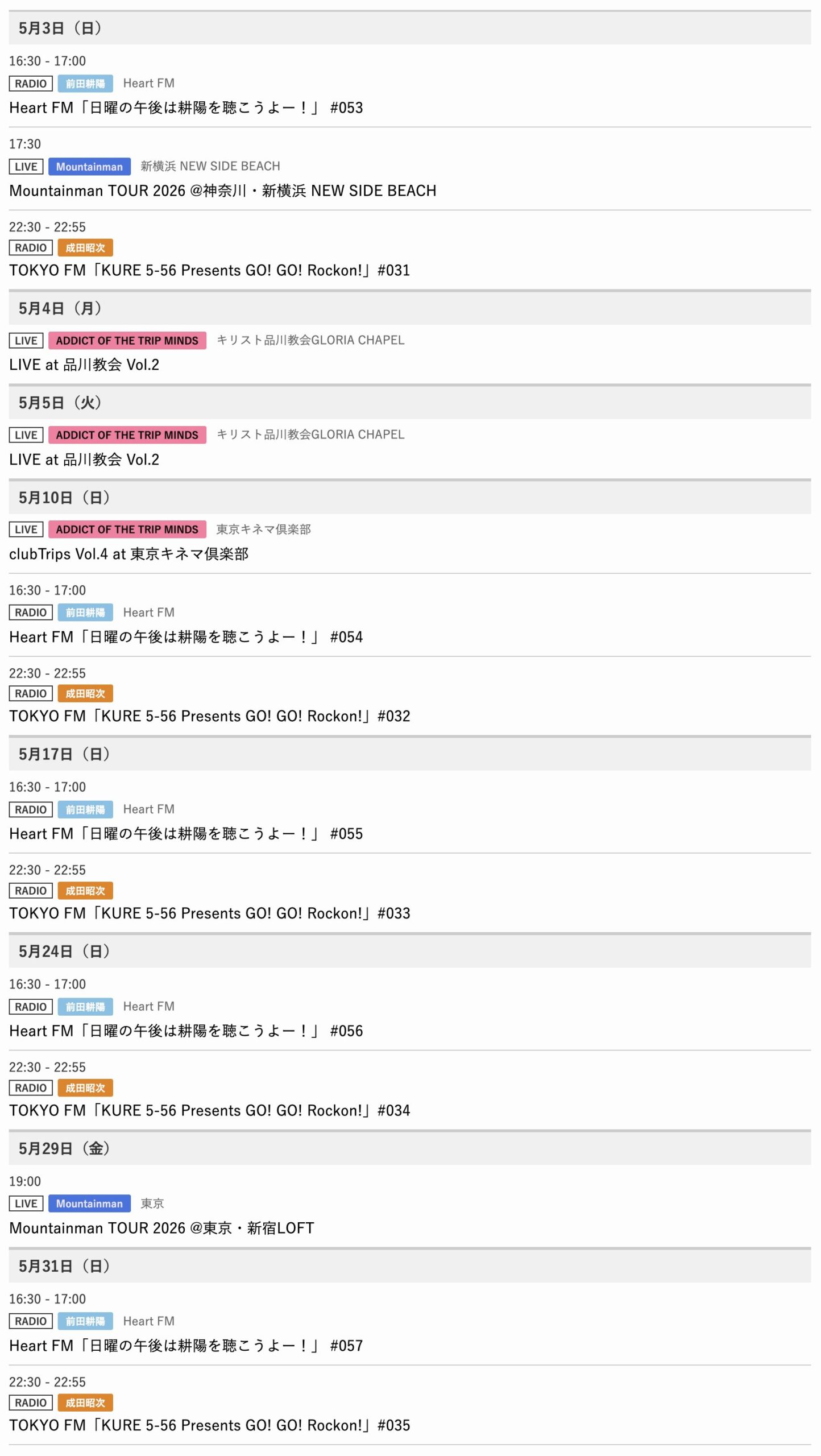This screenshot has height=1456, width=821.
Task: Open TOKYO FM GO! GO! Rockon! #032
Action: (x=209, y=716)
